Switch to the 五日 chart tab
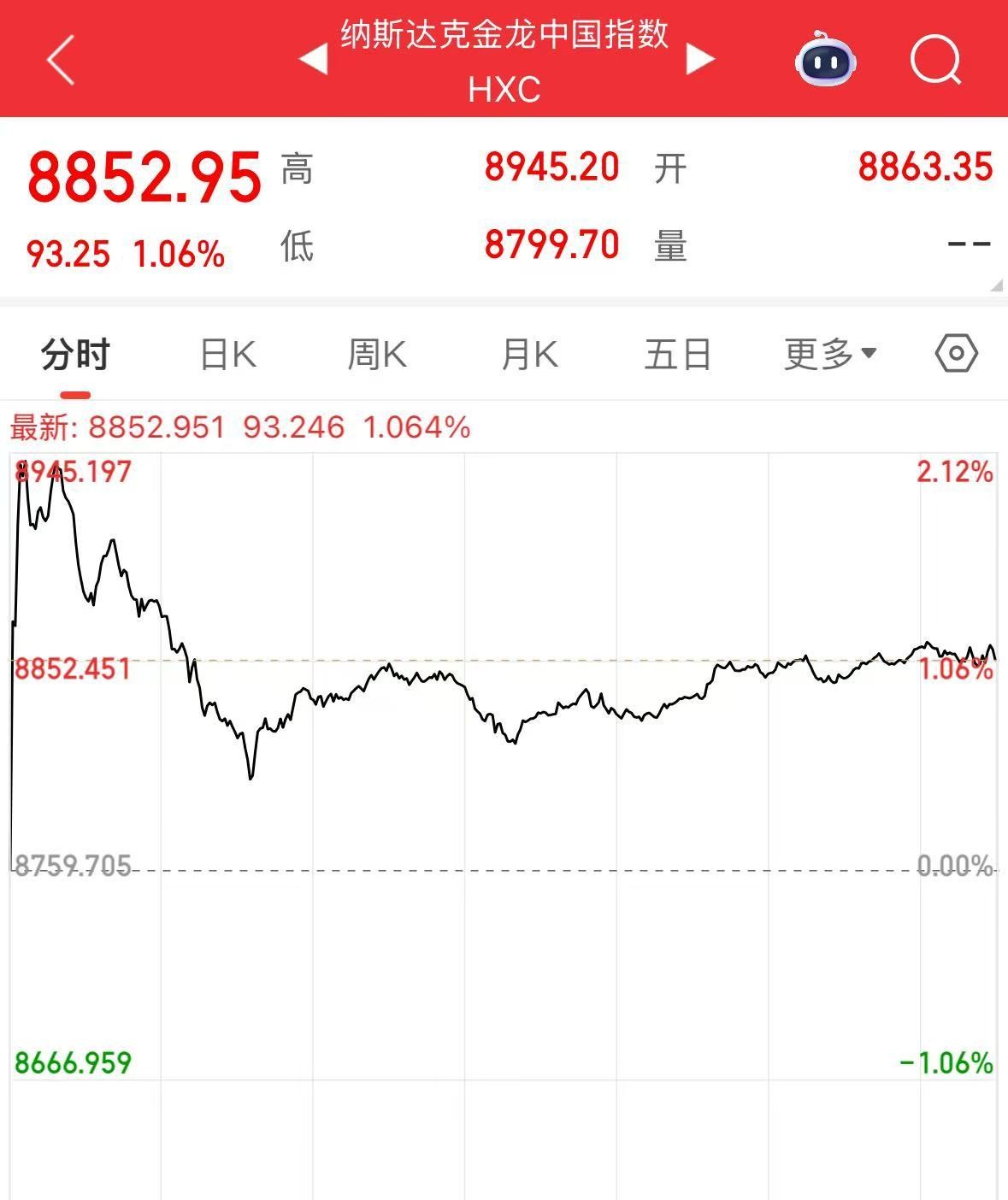This screenshot has width=1008, height=1200. click(678, 355)
